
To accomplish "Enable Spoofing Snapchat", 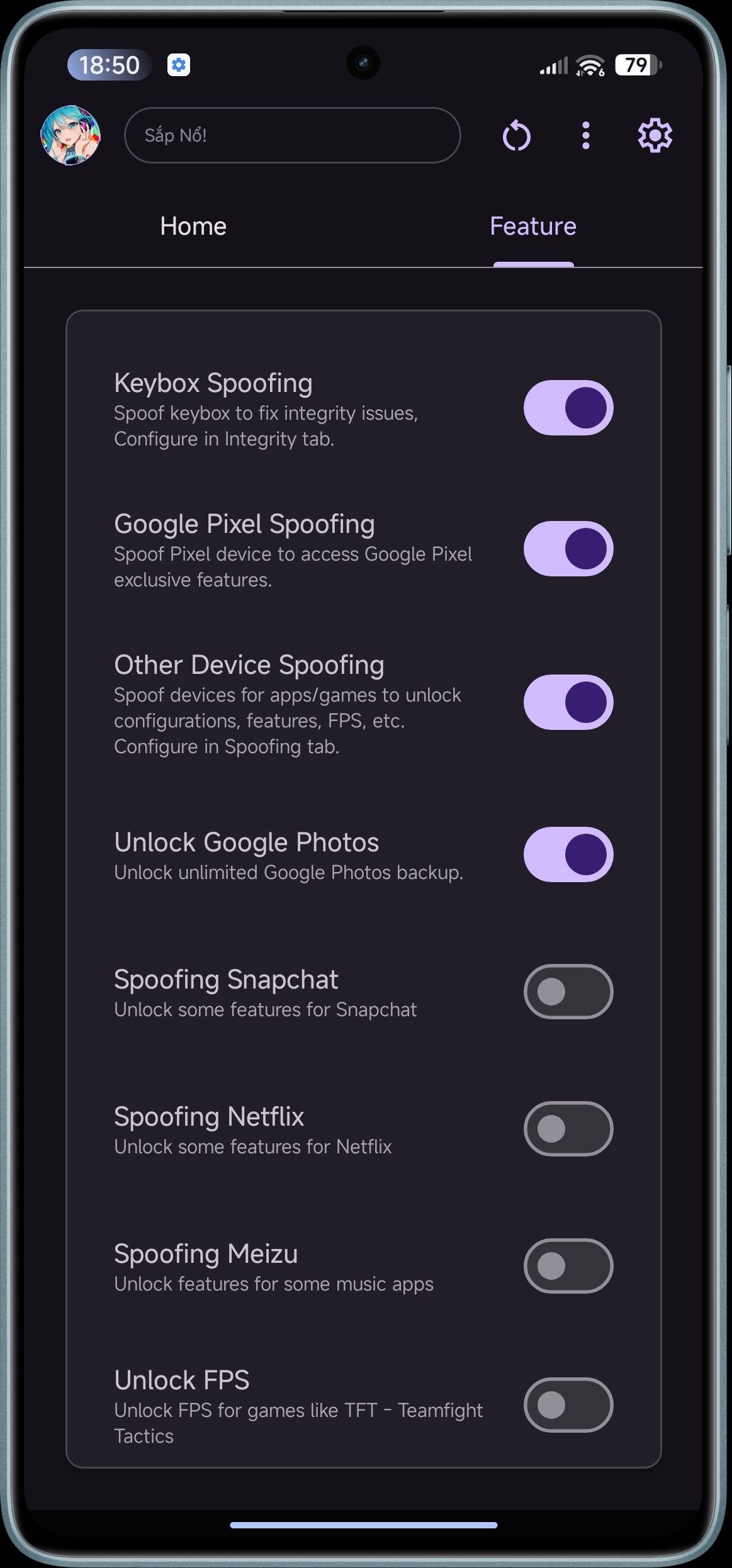I will tap(568, 992).
